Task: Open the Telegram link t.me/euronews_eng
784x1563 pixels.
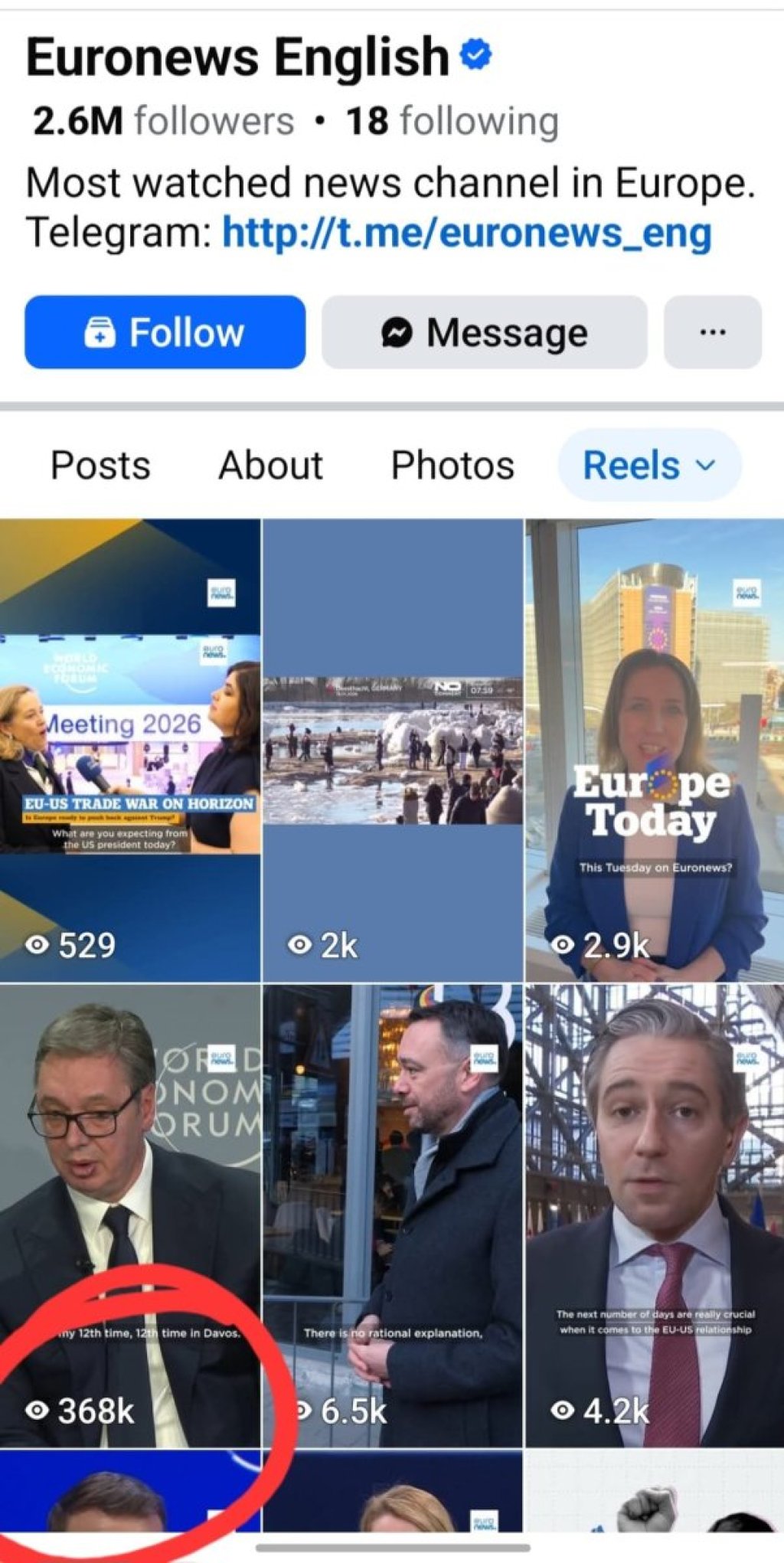Action: 466,233
